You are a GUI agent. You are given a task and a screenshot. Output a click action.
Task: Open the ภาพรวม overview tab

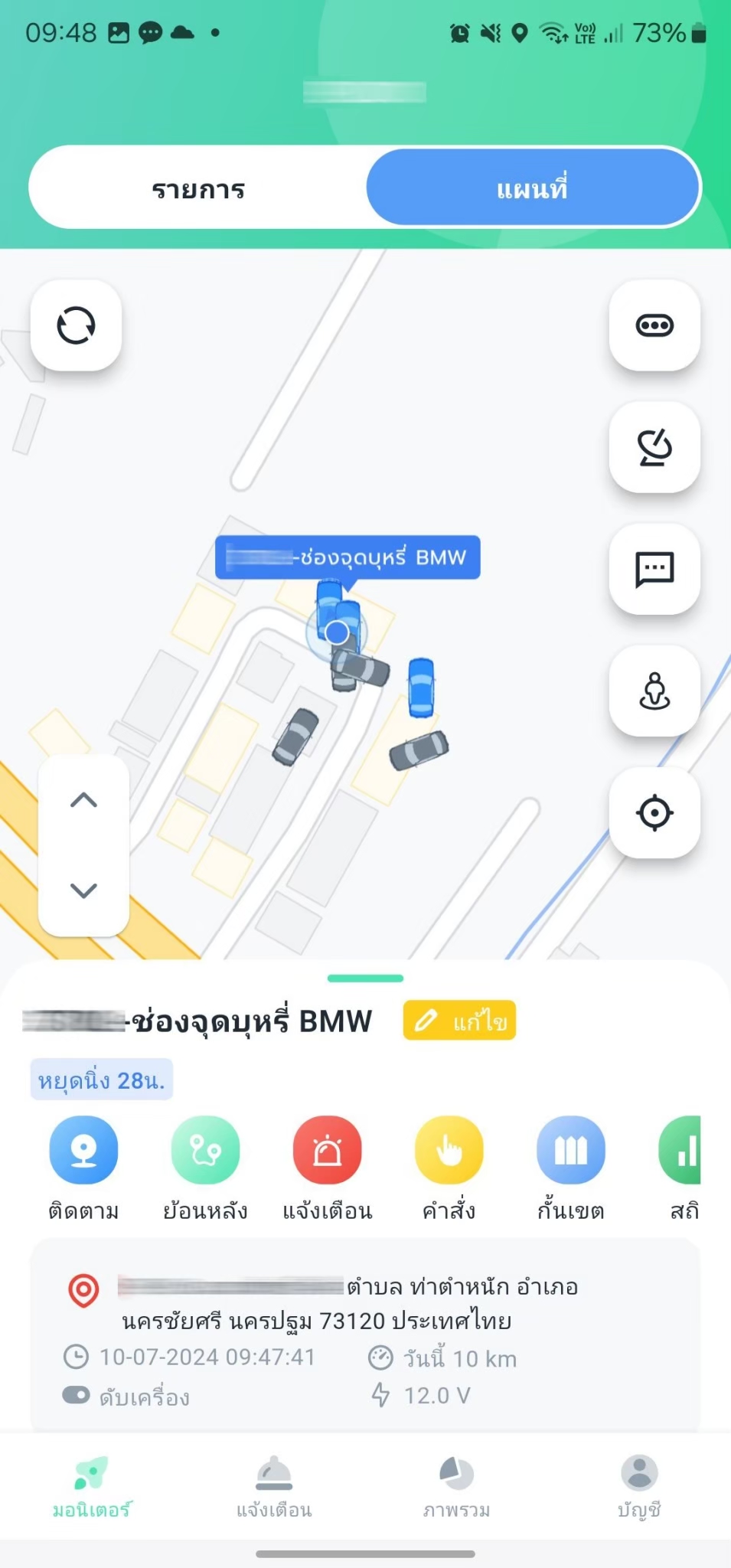(456, 1488)
